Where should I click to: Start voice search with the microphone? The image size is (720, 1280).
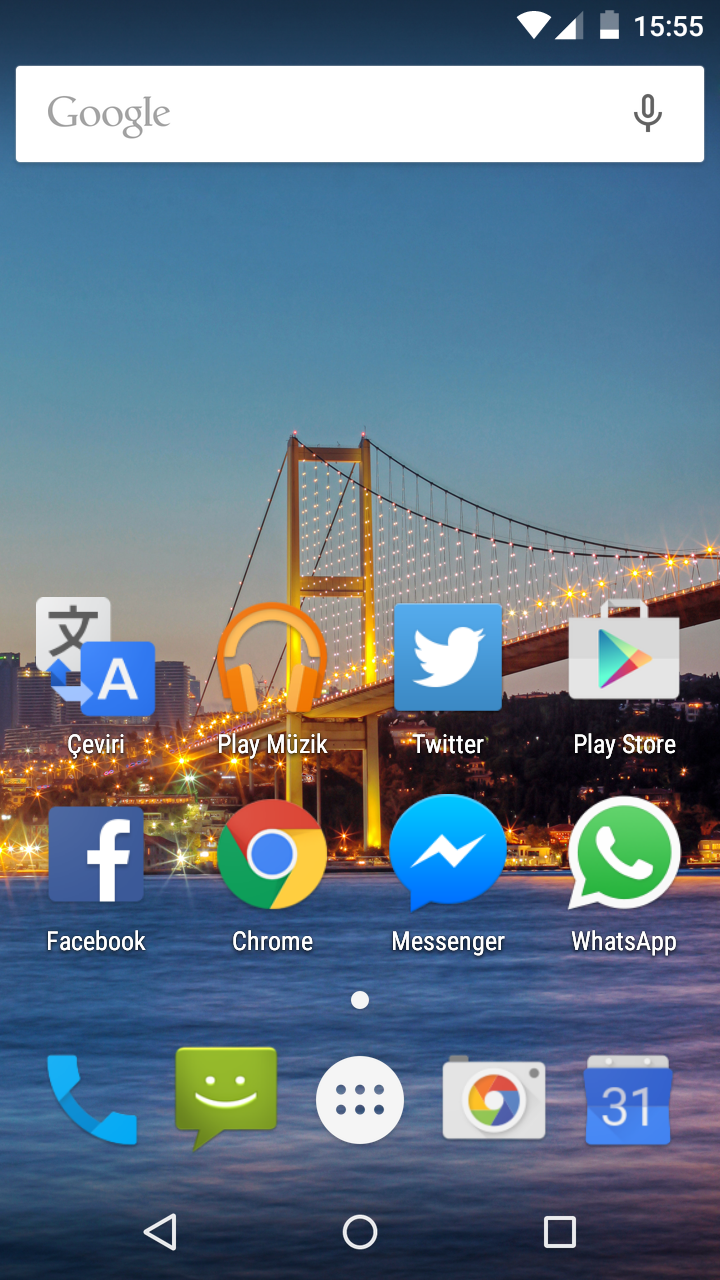pos(647,114)
